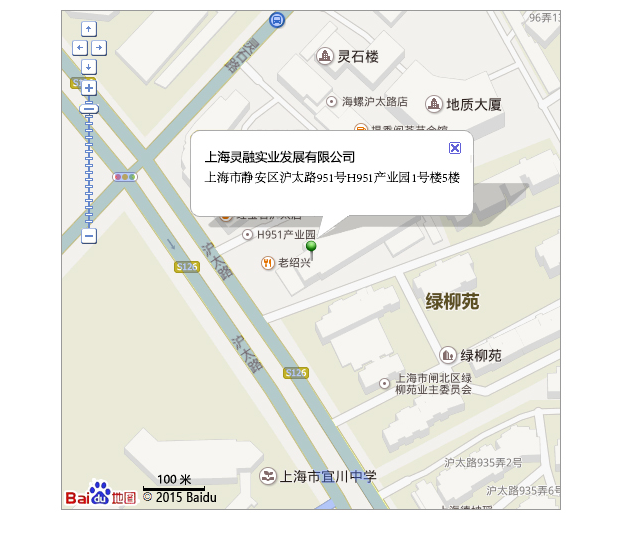Pan the map up with the arrow
The image size is (635, 550).
(x=89, y=29)
